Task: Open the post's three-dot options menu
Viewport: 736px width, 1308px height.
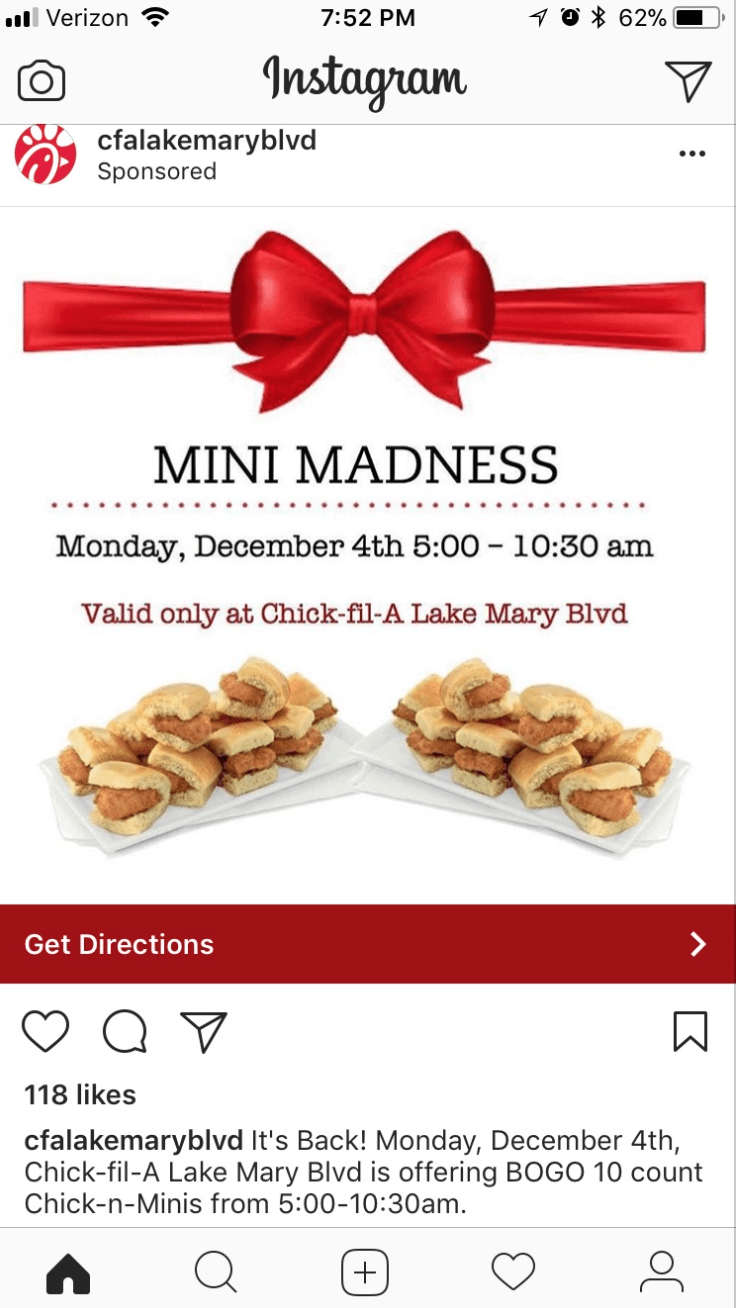Action: [x=692, y=154]
